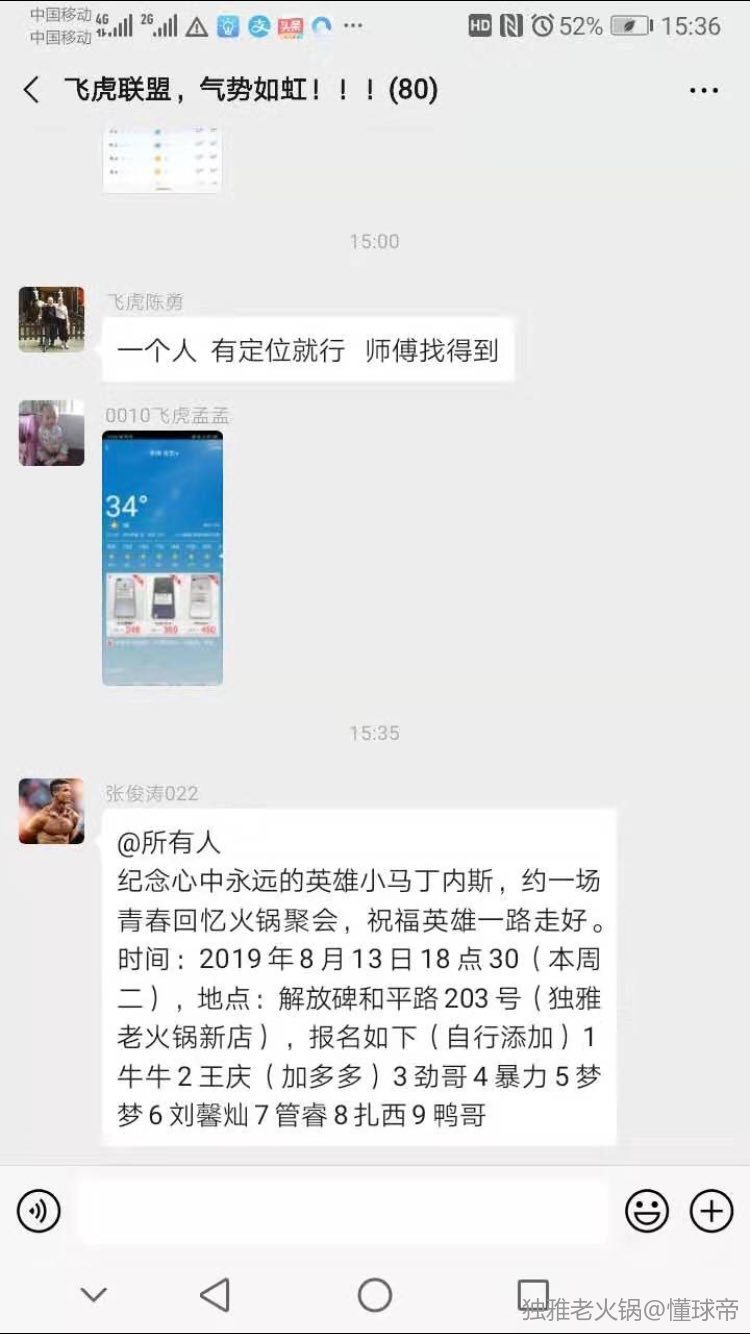The image size is (750, 1334).
Task: Go to the home screen via circle button
Action: 375,1295
